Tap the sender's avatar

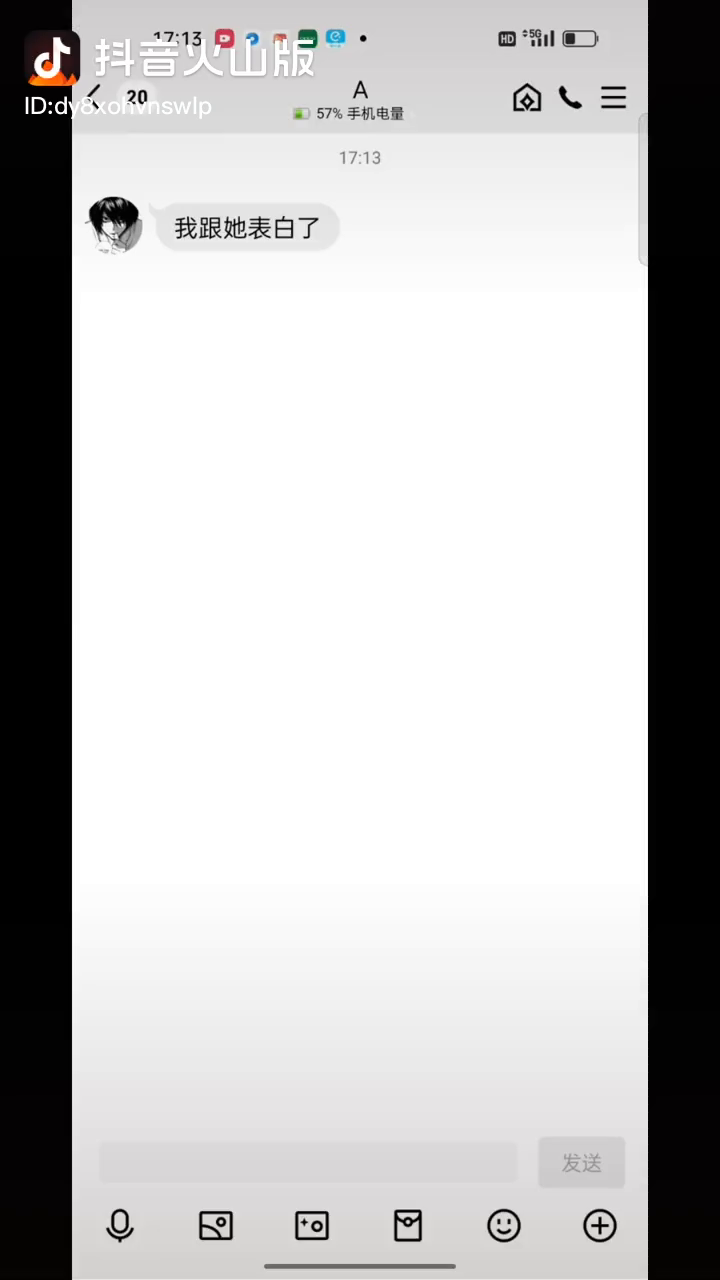[115, 226]
